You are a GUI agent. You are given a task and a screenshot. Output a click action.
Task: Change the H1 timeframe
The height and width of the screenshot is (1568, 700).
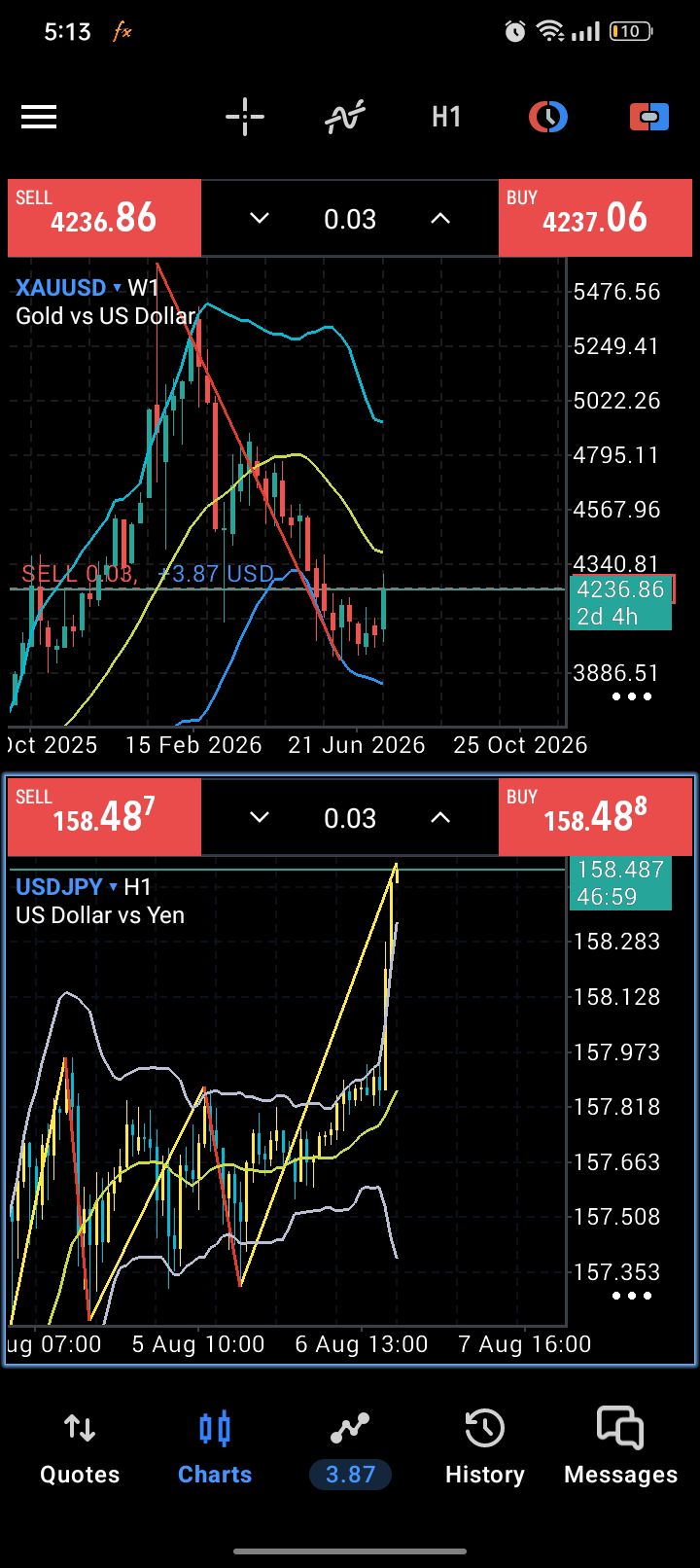tap(446, 118)
